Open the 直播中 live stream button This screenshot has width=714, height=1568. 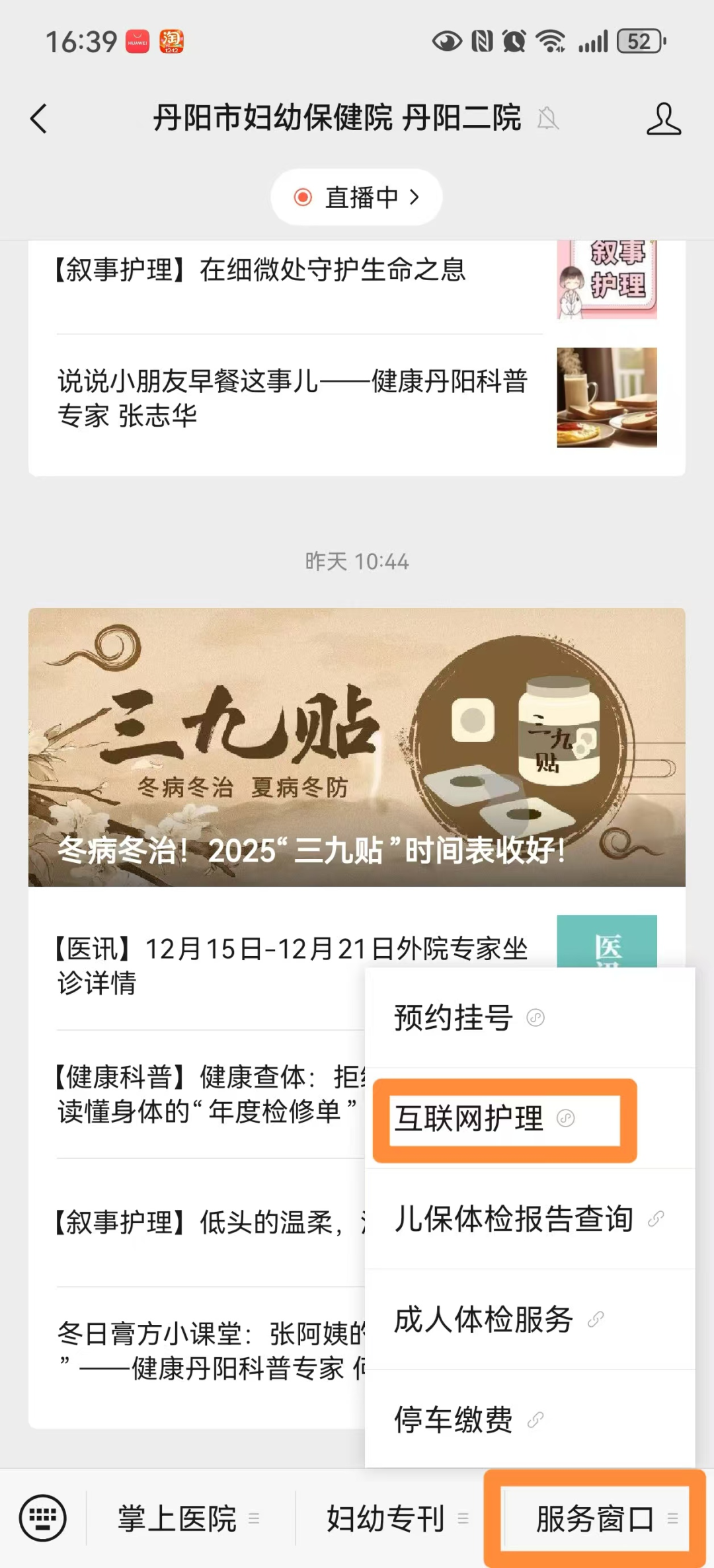click(356, 197)
